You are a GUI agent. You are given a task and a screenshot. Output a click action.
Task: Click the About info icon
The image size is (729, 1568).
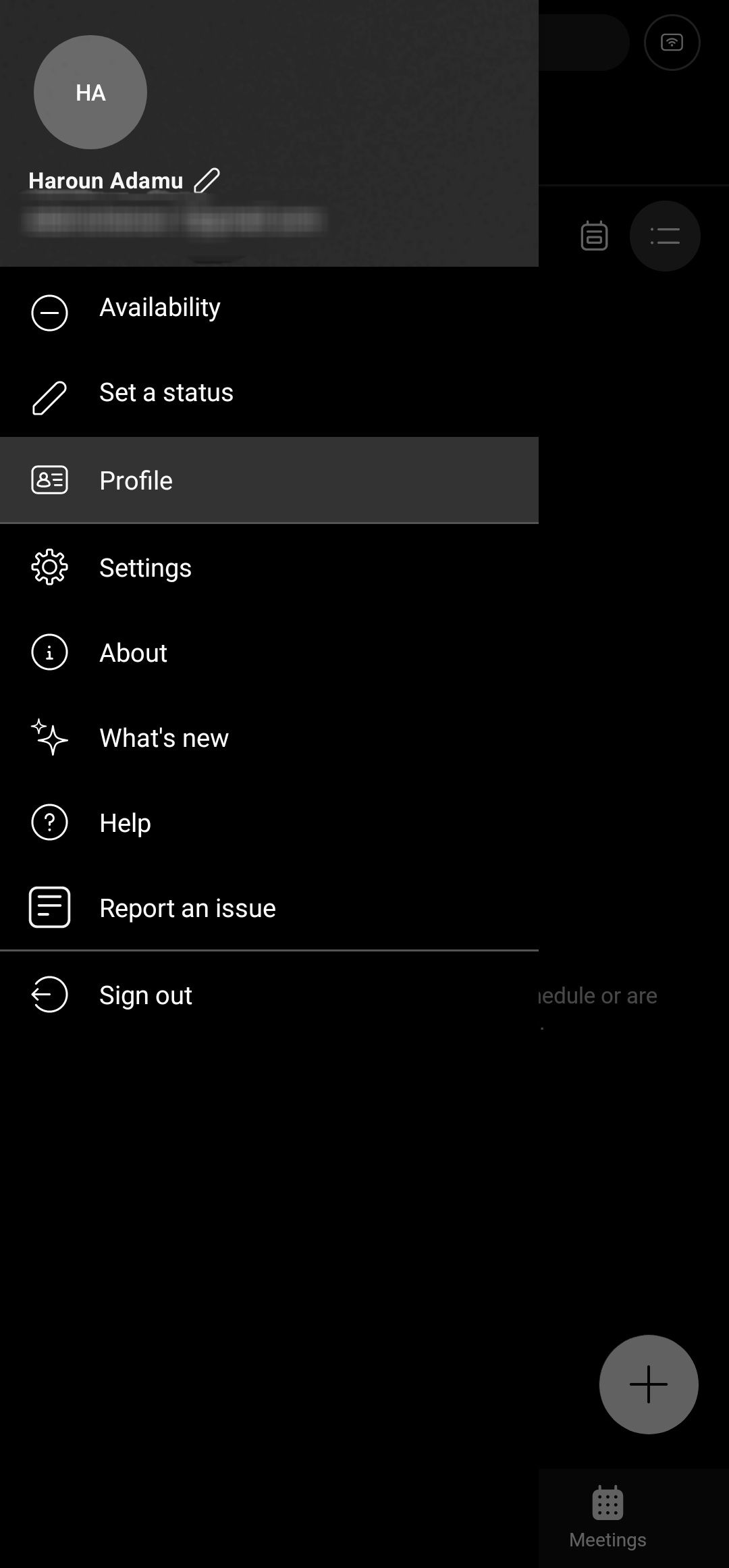coord(49,652)
